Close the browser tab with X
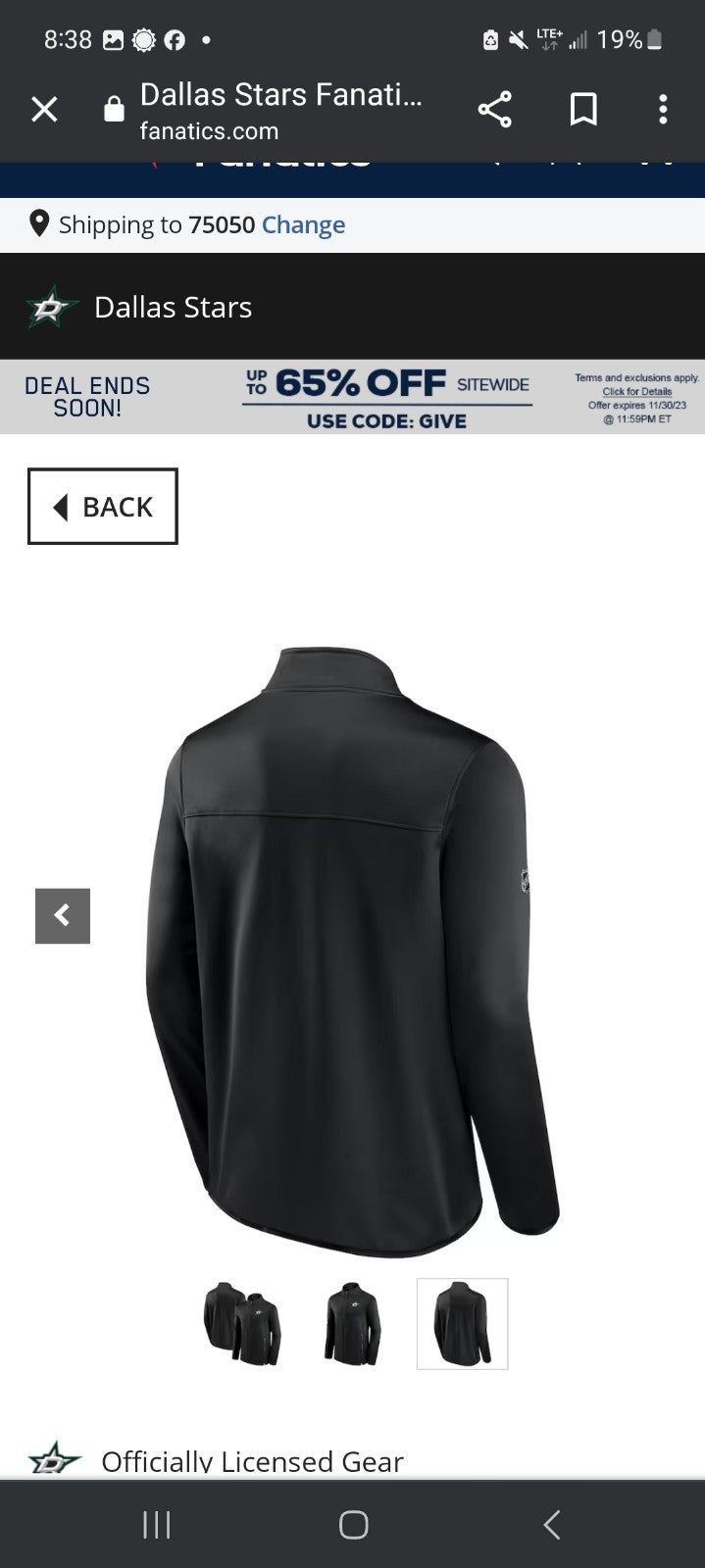 (44, 110)
